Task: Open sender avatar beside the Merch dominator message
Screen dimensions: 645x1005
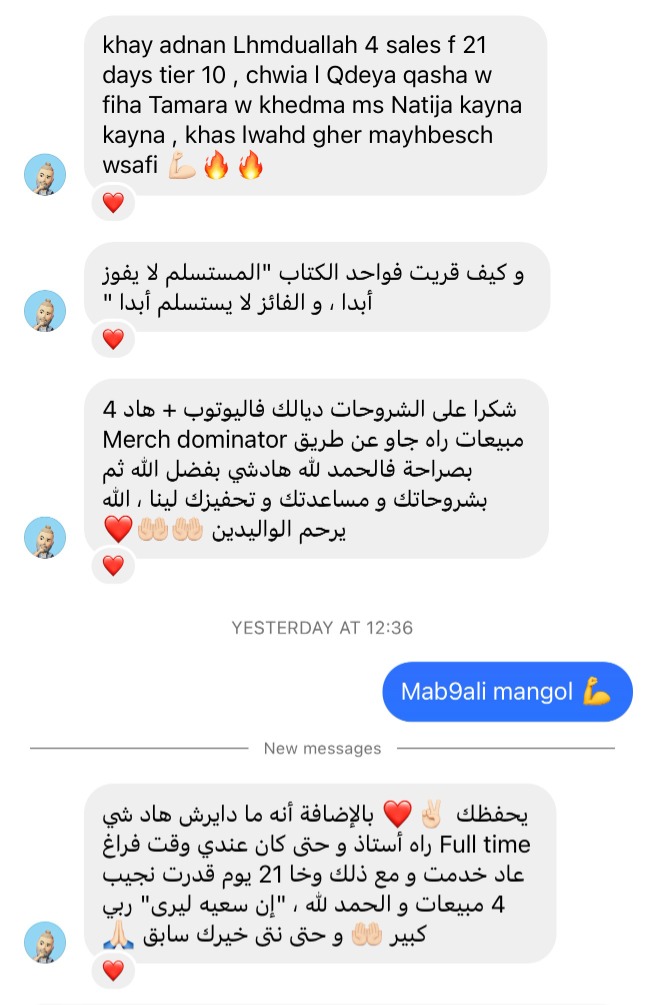Action: tap(45, 538)
